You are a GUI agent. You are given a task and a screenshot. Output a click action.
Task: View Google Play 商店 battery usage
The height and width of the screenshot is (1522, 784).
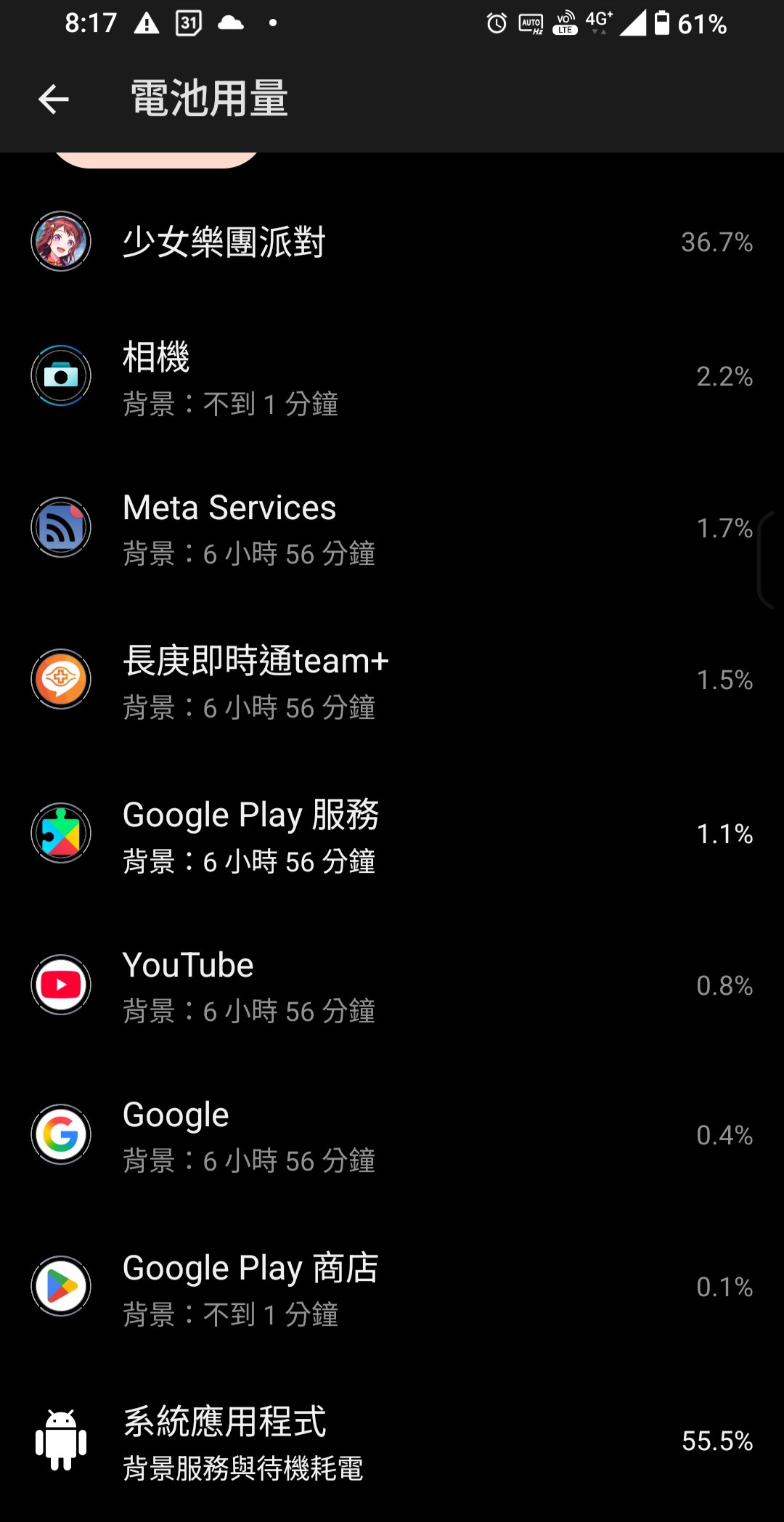[x=392, y=1287]
